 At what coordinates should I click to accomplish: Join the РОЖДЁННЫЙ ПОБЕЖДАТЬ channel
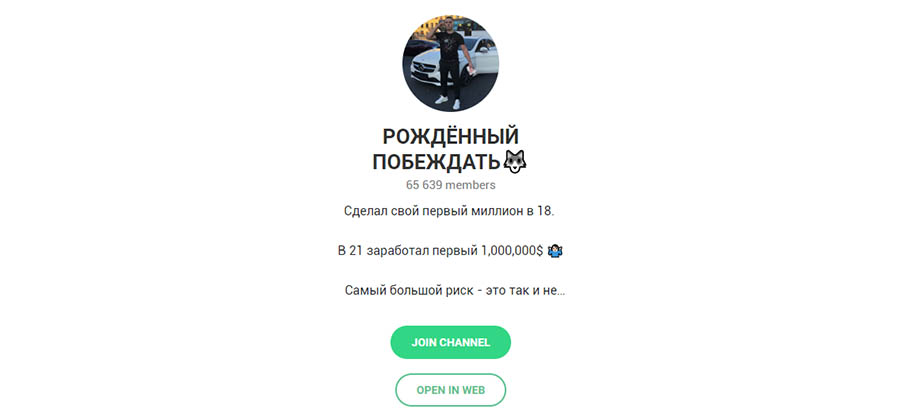450,342
